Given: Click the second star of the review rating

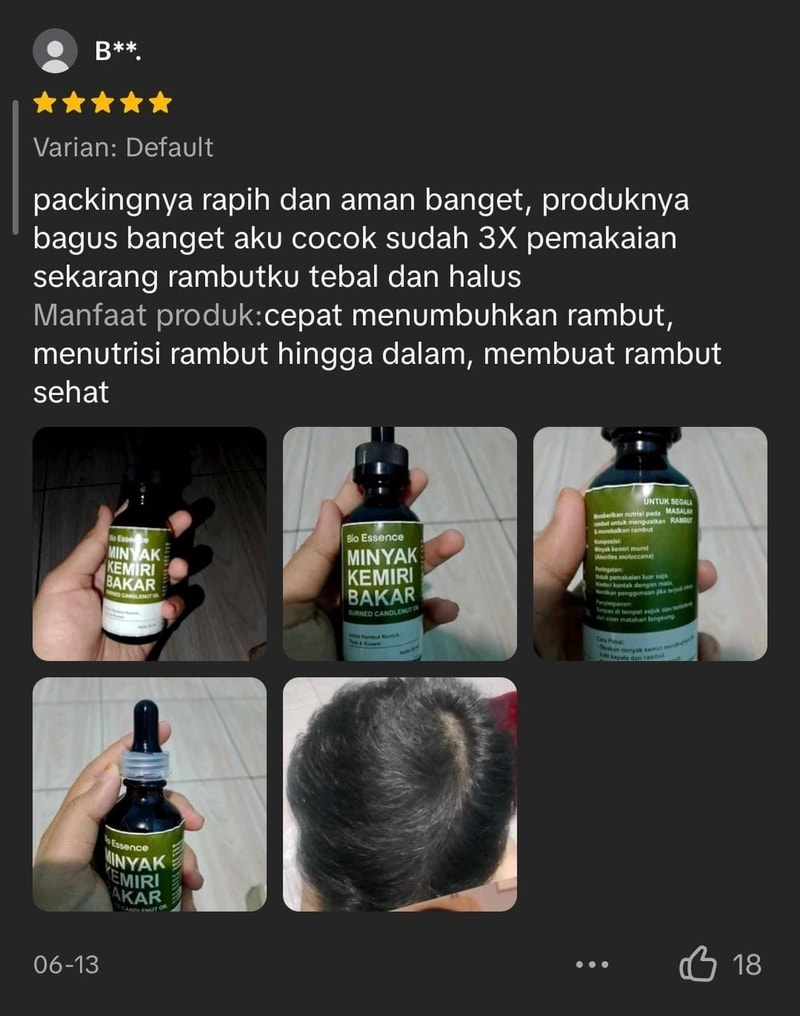Looking at the screenshot, I should [x=74, y=100].
